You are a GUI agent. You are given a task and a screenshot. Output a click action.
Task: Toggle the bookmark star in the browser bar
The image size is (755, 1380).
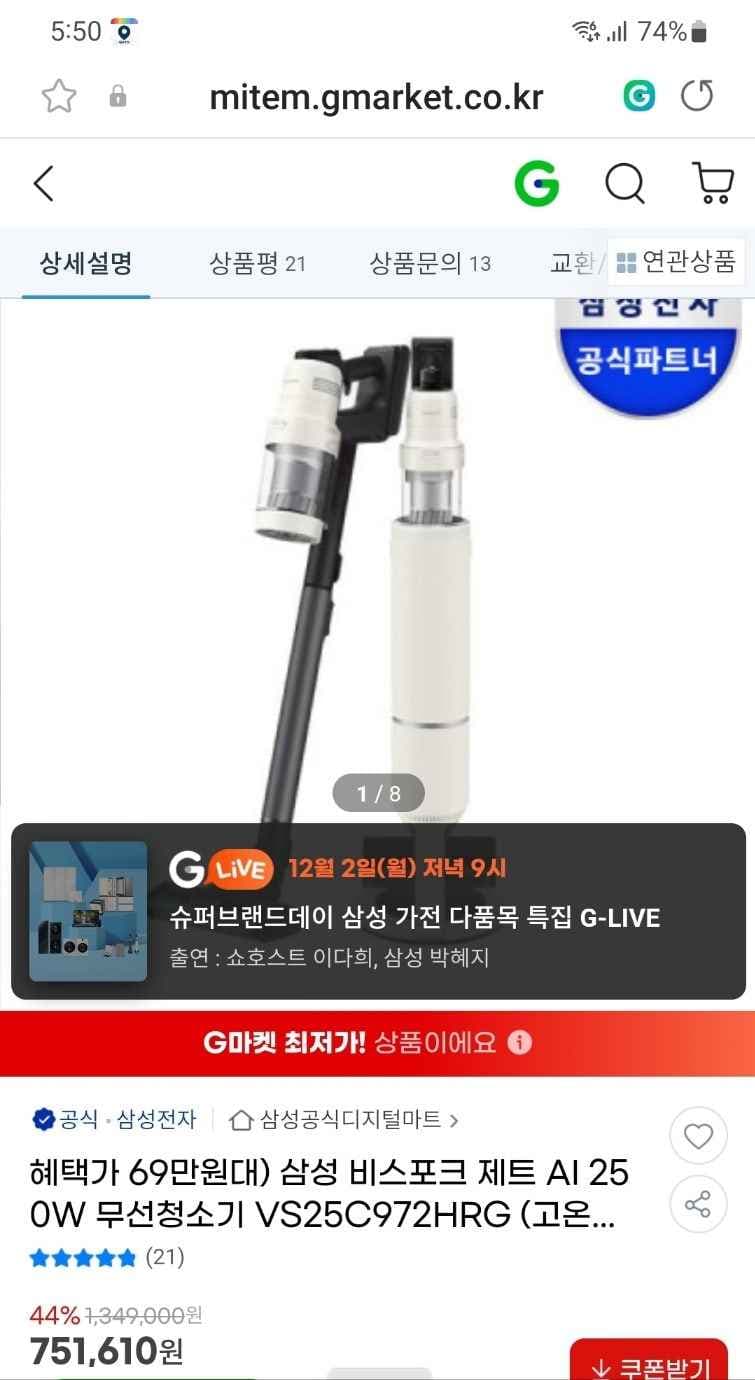(x=59, y=95)
